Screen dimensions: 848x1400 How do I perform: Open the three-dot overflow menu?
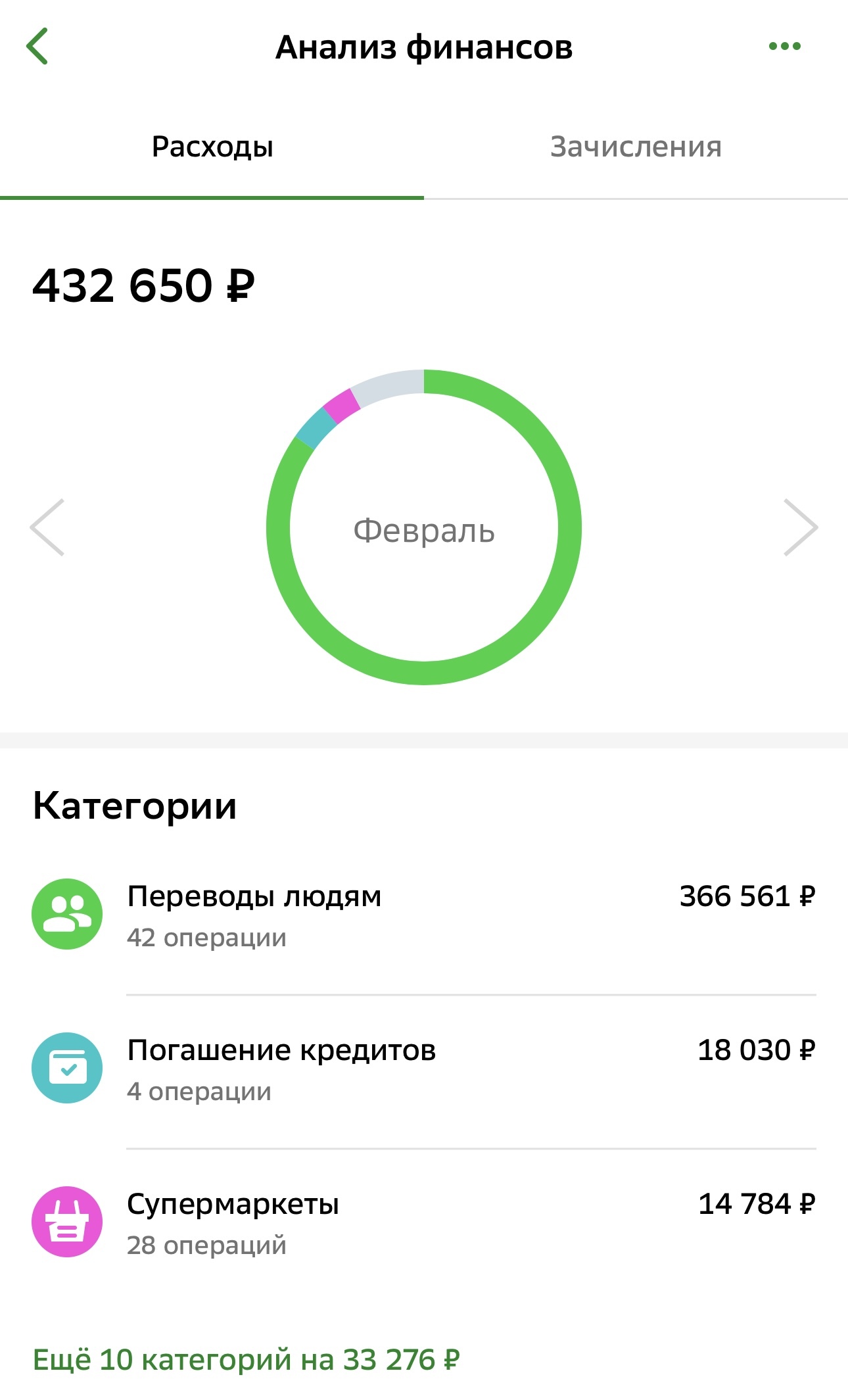(x=785, y=46)
